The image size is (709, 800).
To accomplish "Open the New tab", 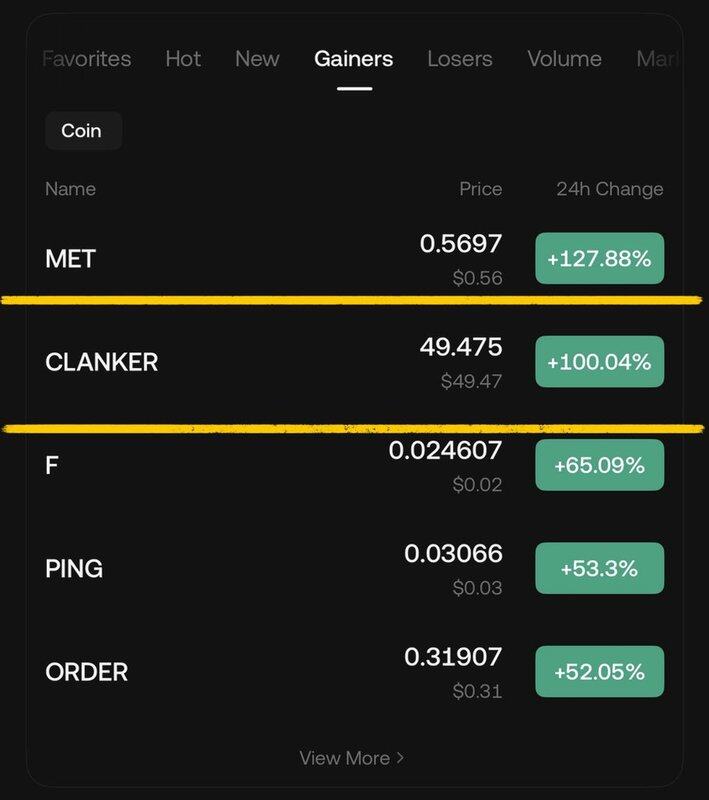I will click(257, 59).
